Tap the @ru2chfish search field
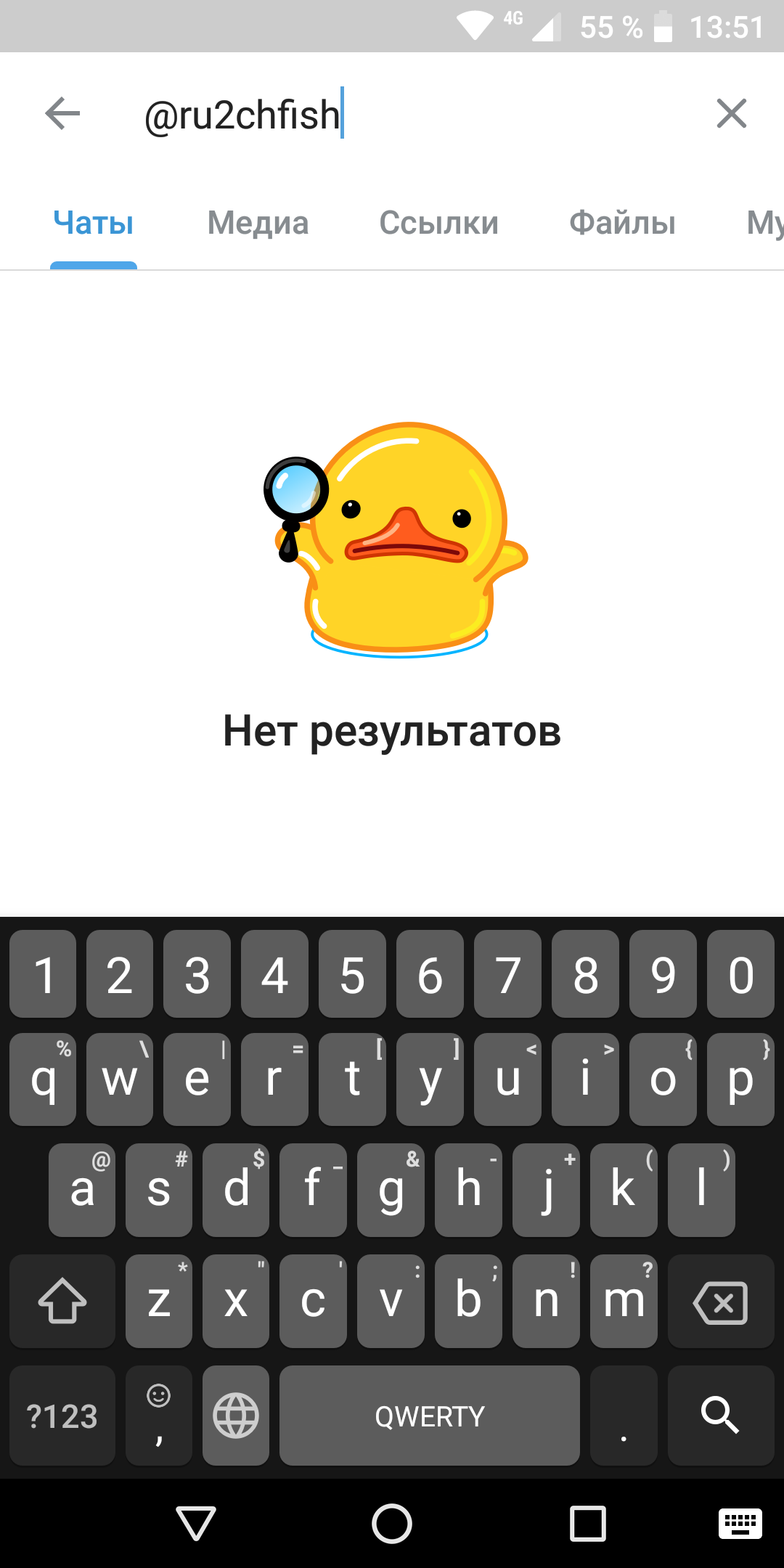Screen dimensions: 784x1568 tap(407, 115)
